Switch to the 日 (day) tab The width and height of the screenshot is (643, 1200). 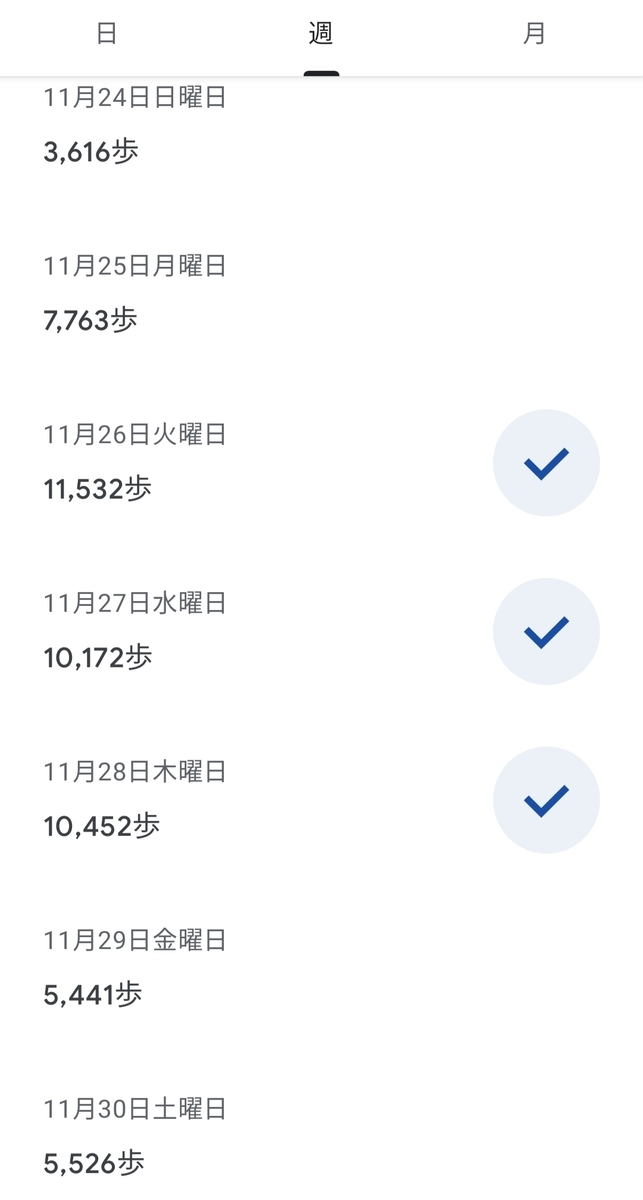(x=107, y=35)
